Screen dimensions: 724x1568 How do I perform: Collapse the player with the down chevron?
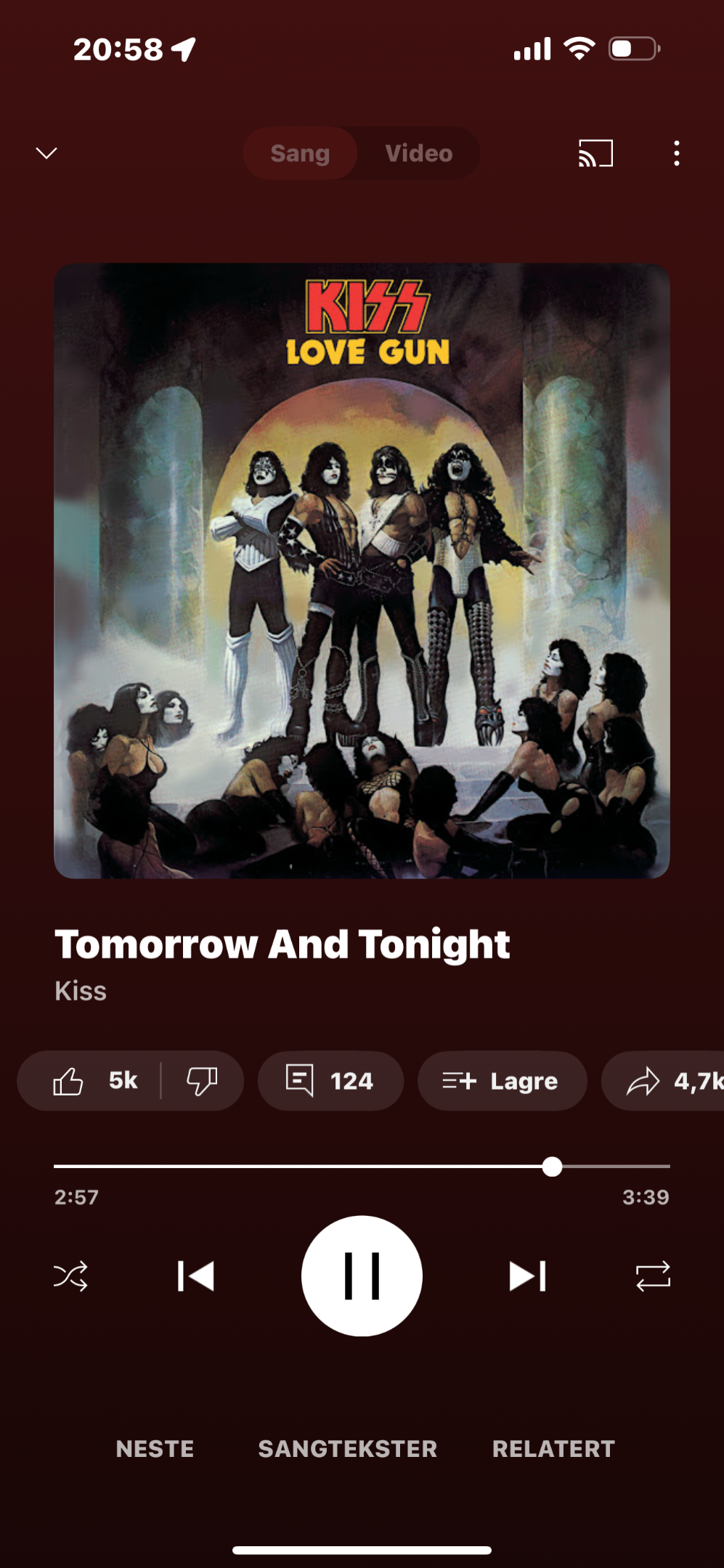tap(46, 153)
